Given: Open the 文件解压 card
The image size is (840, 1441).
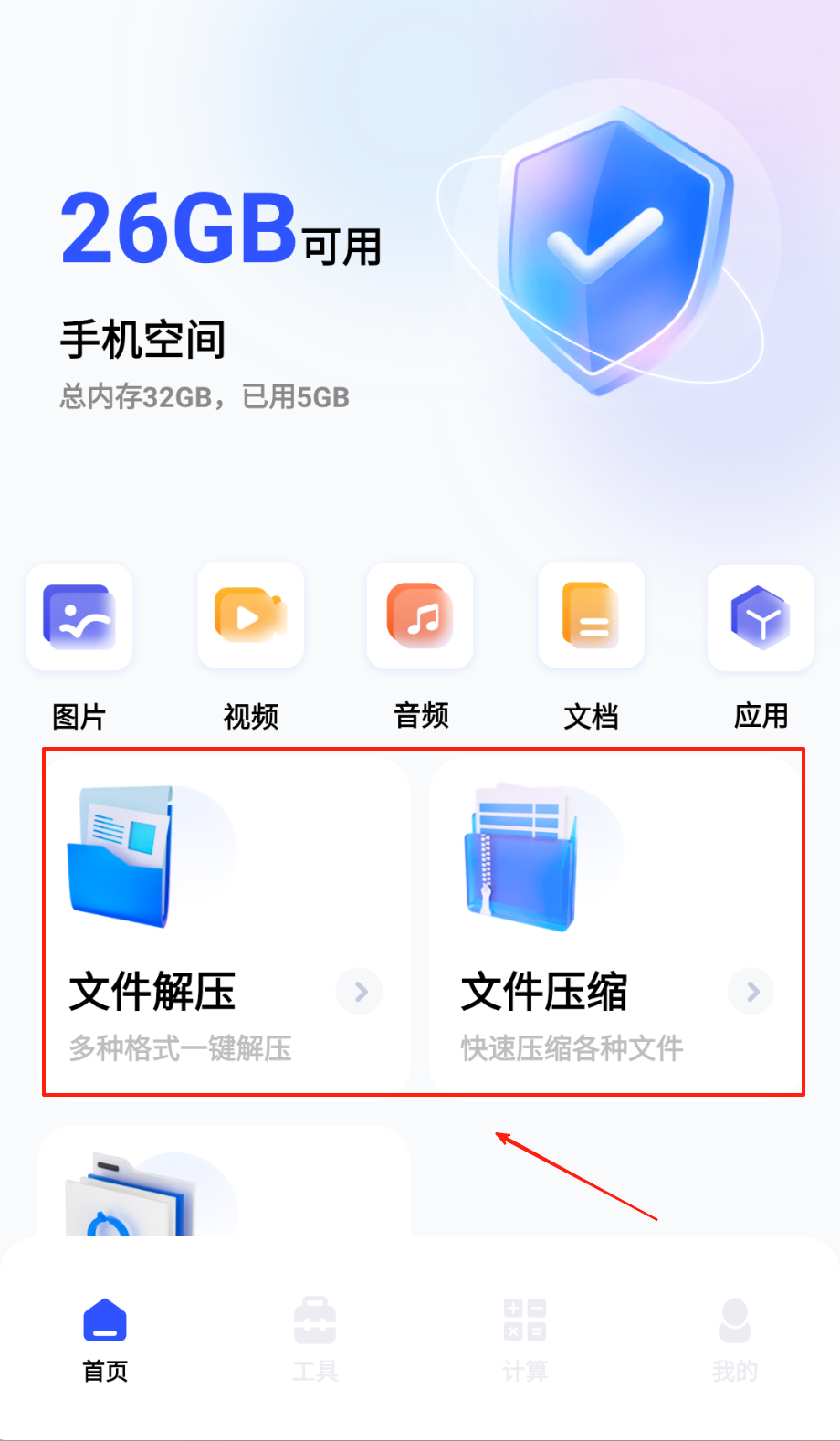Looking at the screenshot, I should pos(226,922).
